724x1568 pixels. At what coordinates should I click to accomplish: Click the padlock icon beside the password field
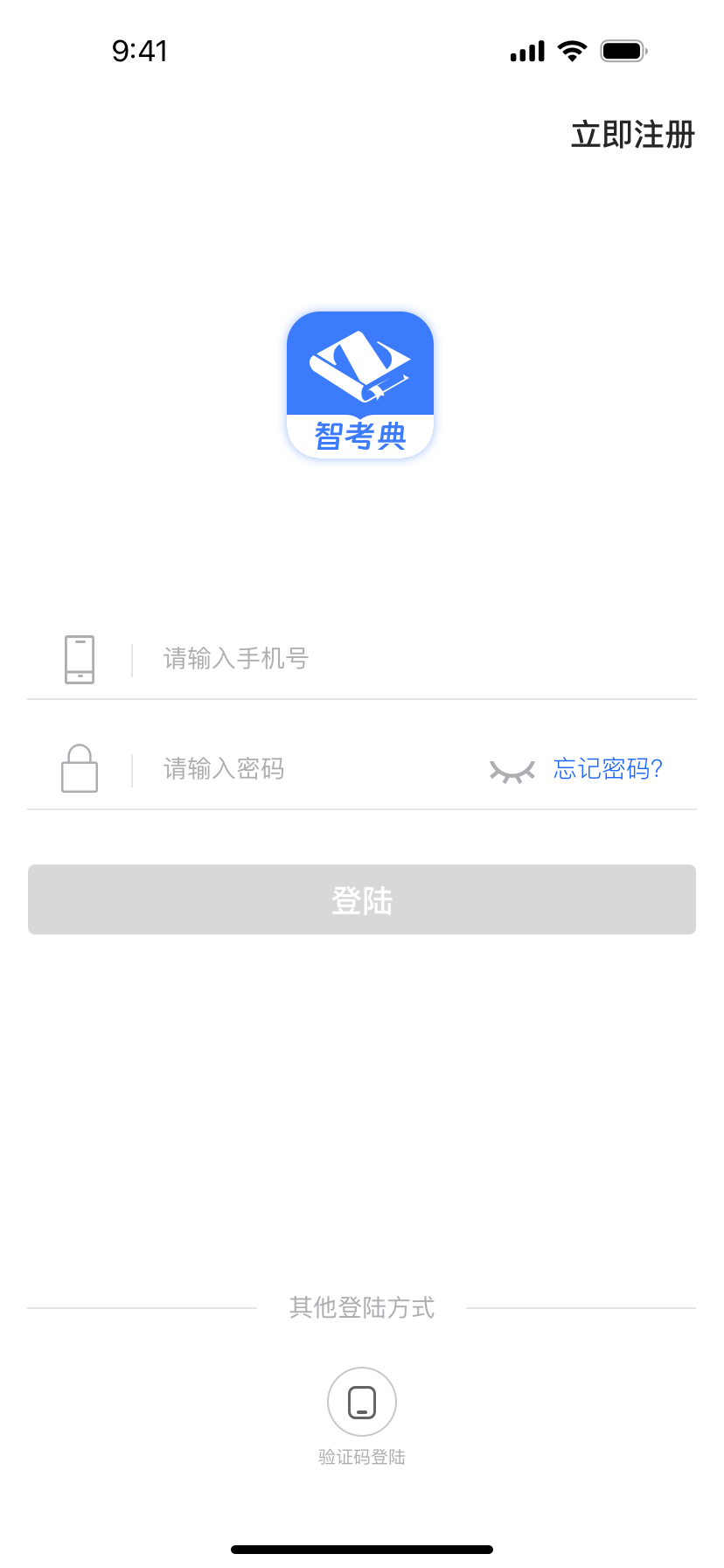tap(79, 768)
